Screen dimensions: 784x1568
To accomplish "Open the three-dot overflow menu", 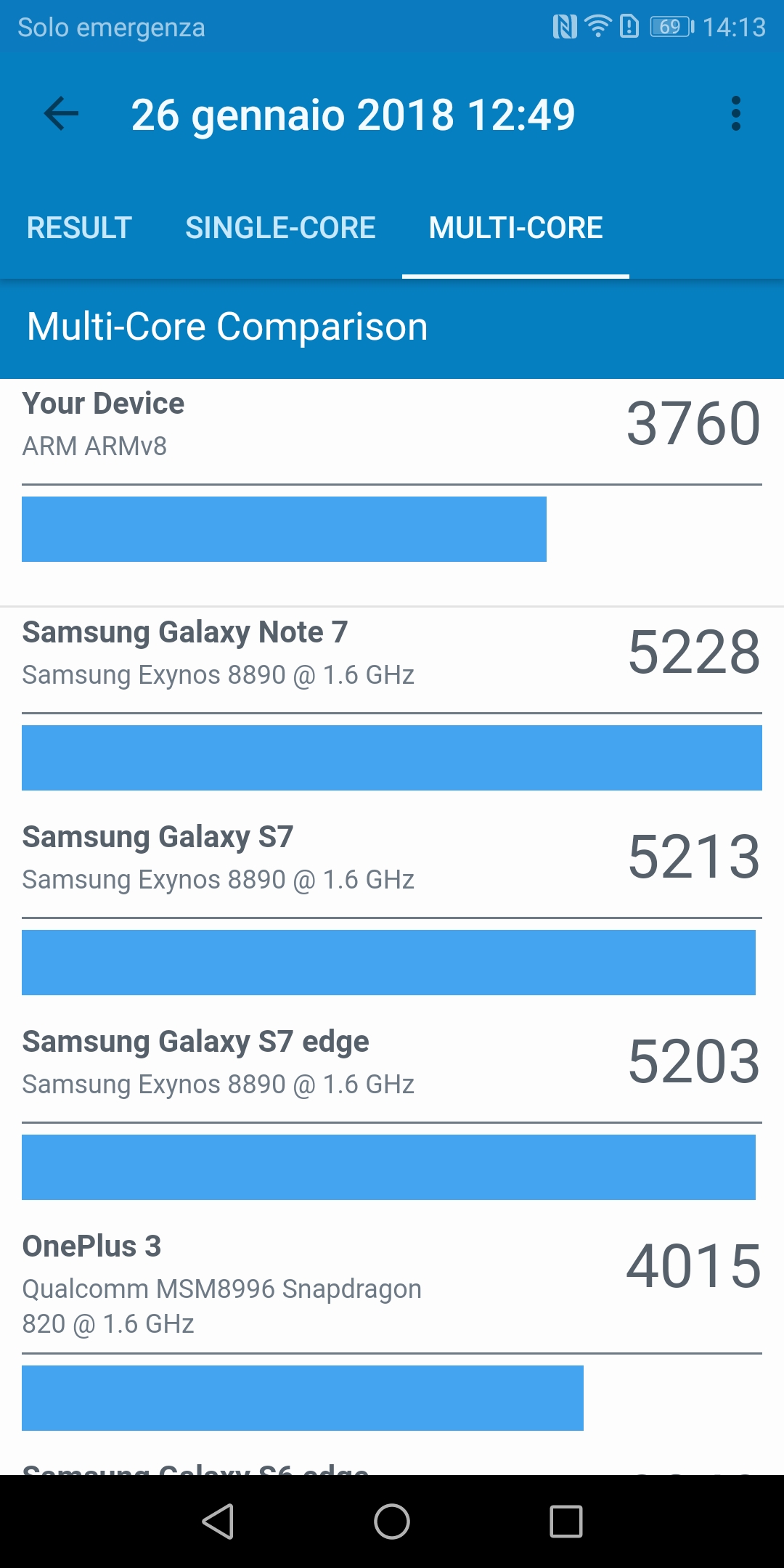I will point(735,114).
